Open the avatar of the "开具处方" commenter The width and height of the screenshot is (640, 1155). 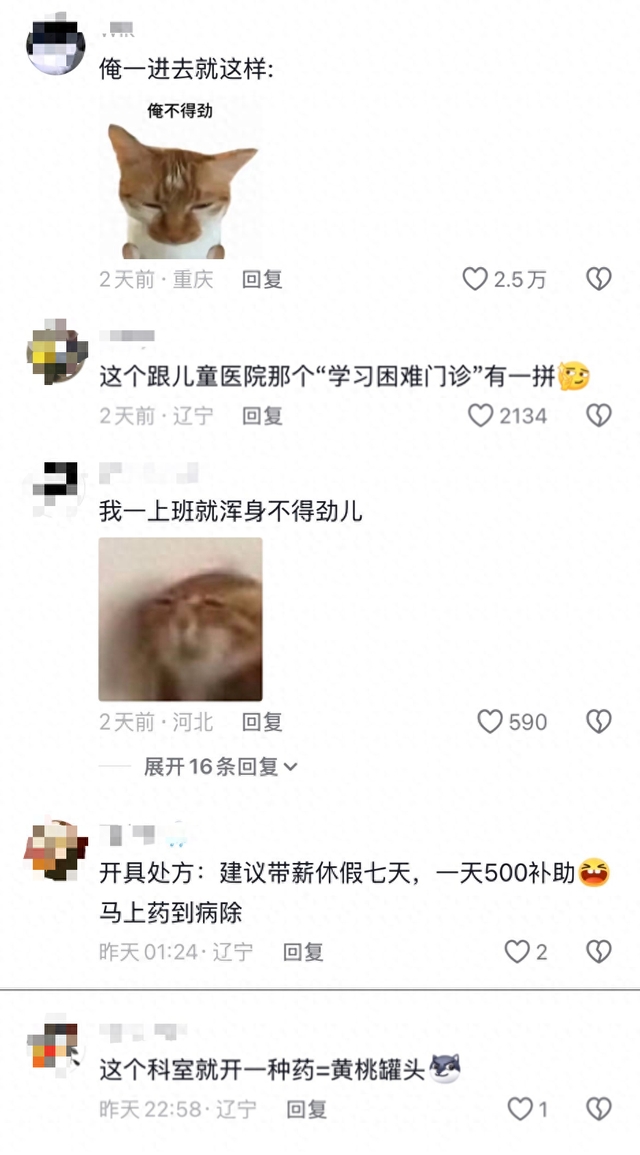click(57, 851)
